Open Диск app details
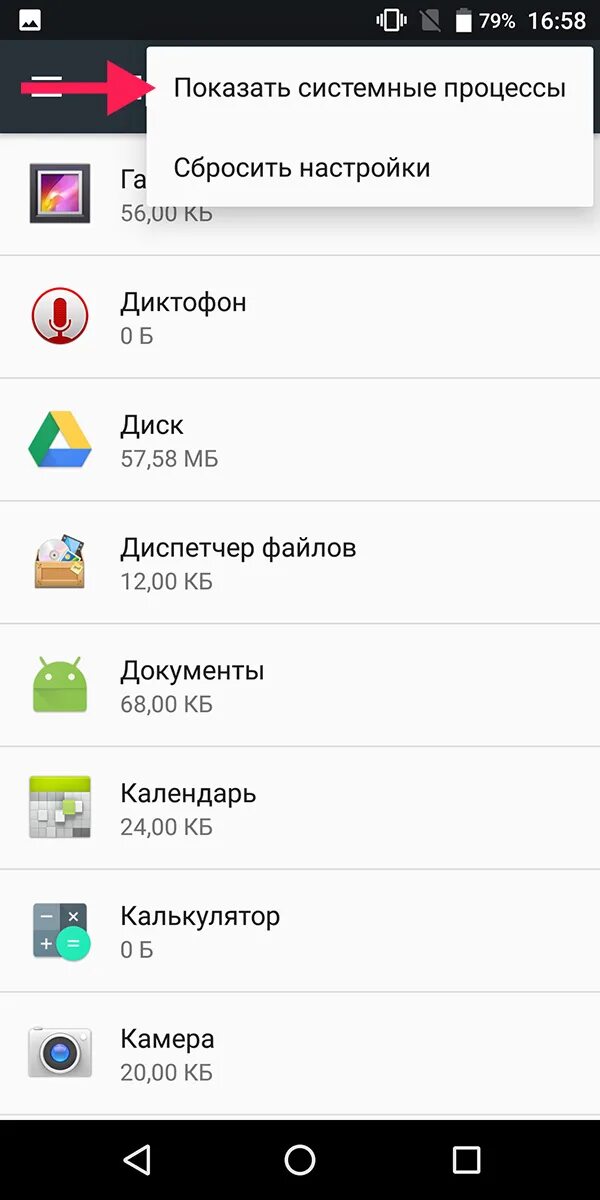600x1200 pixels. [300, 440]
